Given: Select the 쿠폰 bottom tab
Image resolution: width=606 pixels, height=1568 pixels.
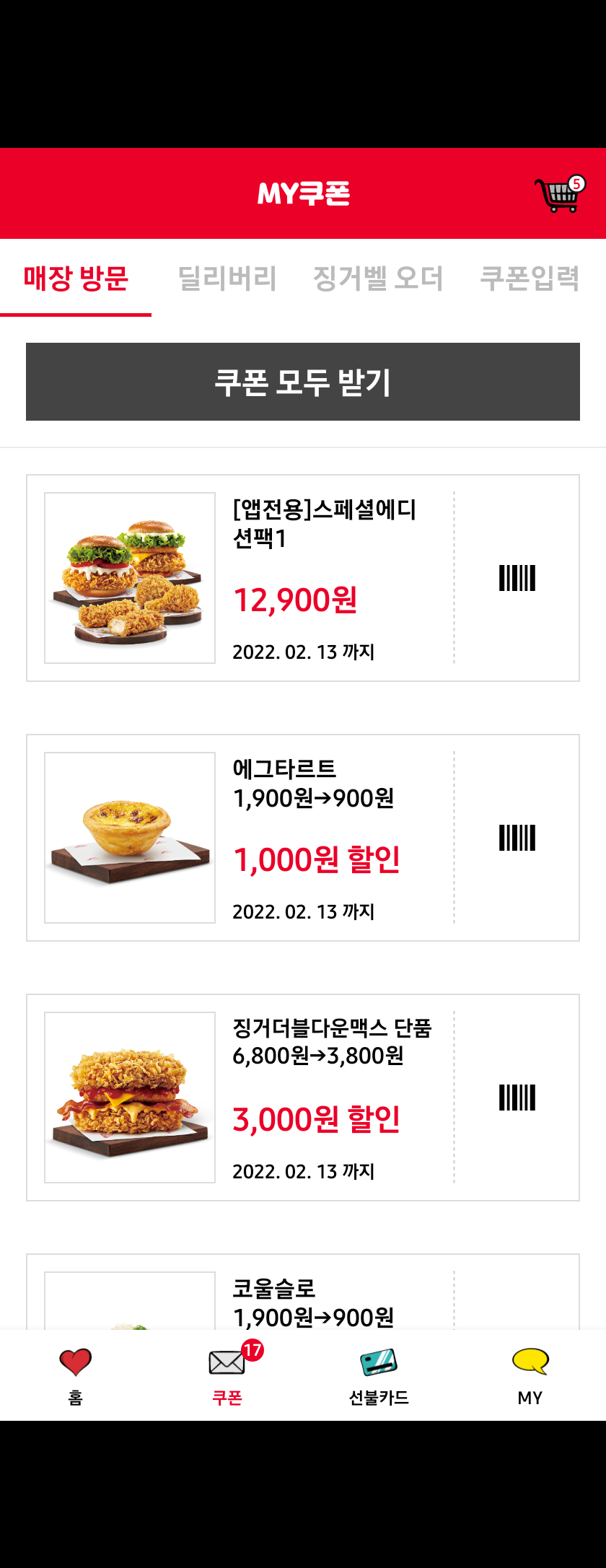Looking at the screenshot, I should tap(227, 1375).
